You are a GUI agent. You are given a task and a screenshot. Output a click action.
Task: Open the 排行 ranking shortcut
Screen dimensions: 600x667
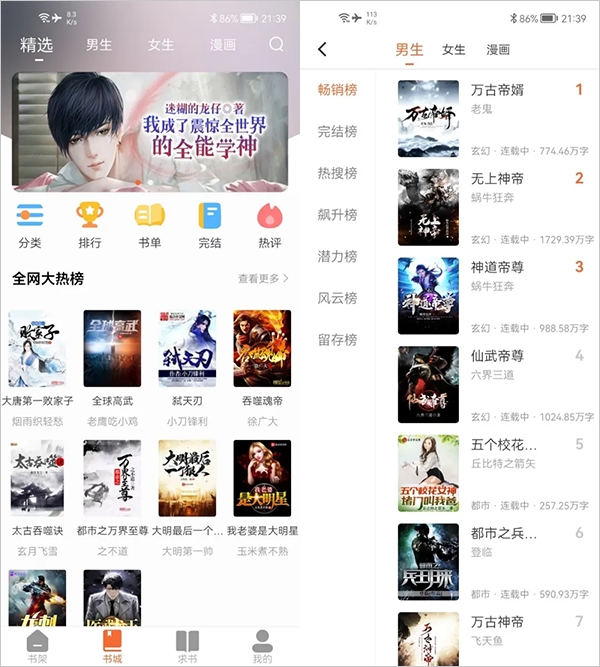90,225
